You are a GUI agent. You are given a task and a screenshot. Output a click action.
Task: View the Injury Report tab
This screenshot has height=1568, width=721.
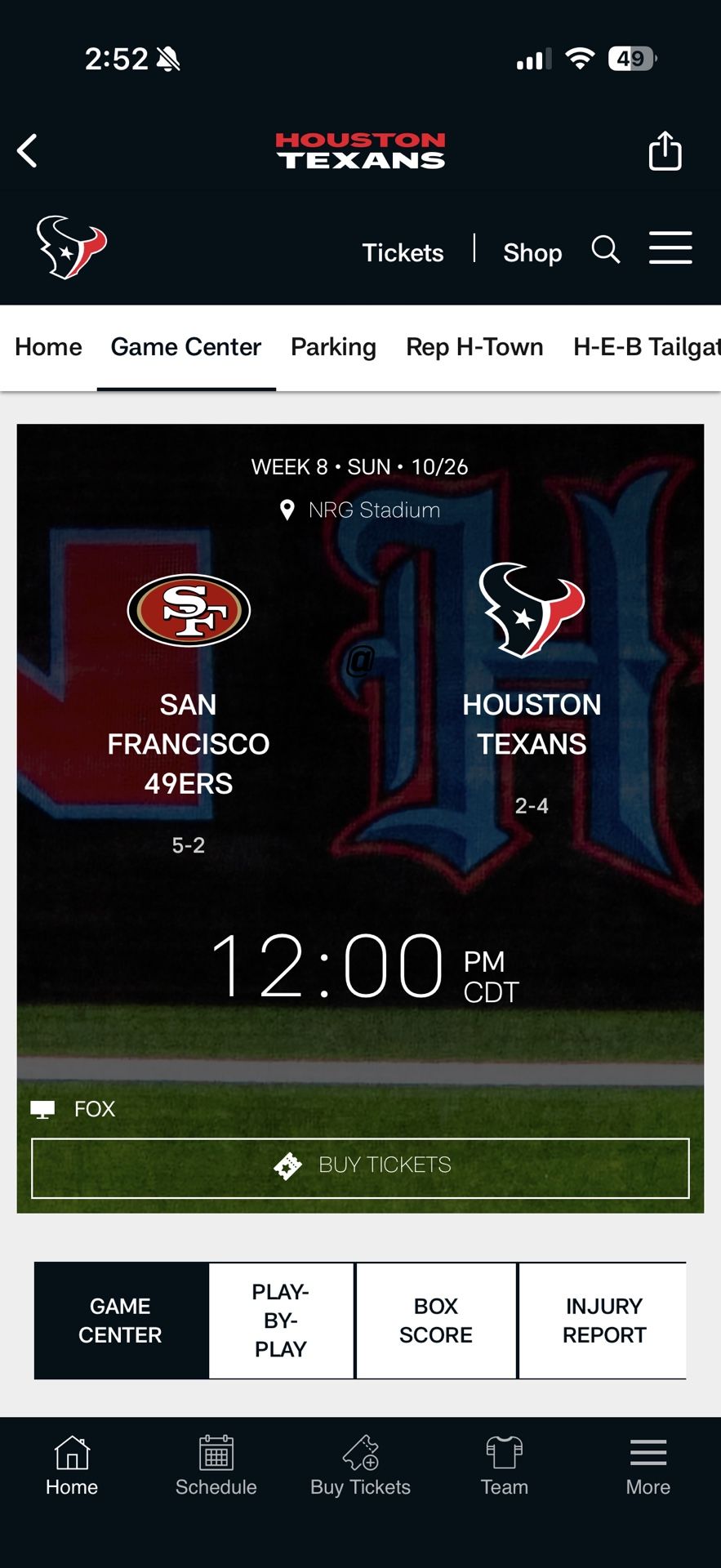click(603, 1320)
